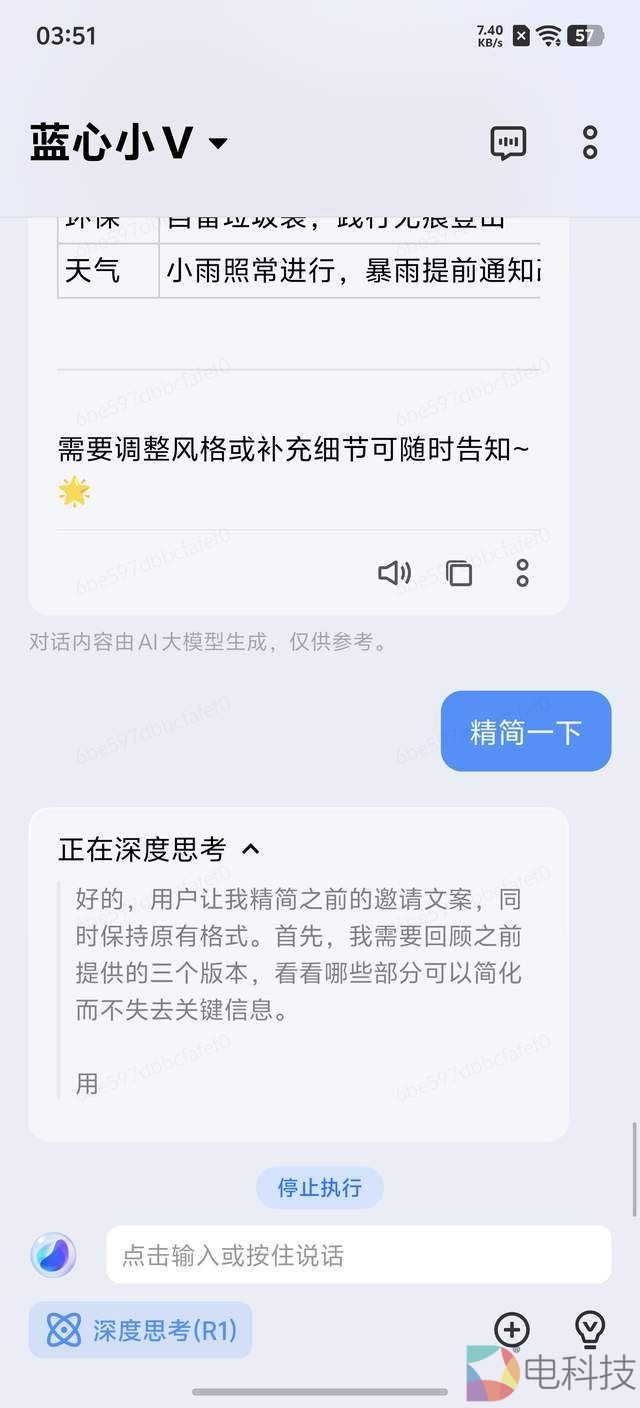Viewport: 640px width, 1408px height.
Task: Open the plus attachment button
Action: coord(512,1330)
